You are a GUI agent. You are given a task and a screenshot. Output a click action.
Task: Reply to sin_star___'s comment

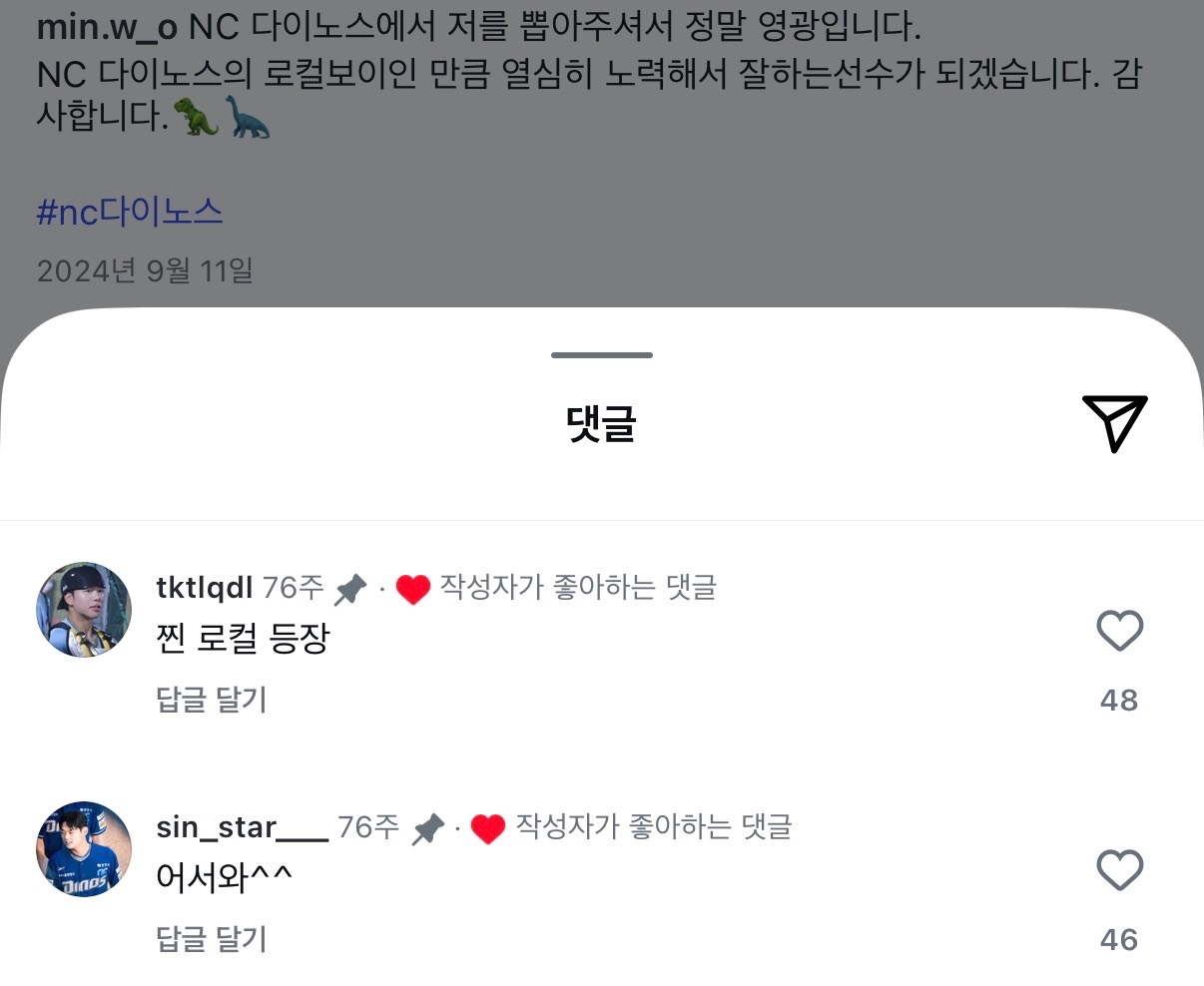coord(212,939)
